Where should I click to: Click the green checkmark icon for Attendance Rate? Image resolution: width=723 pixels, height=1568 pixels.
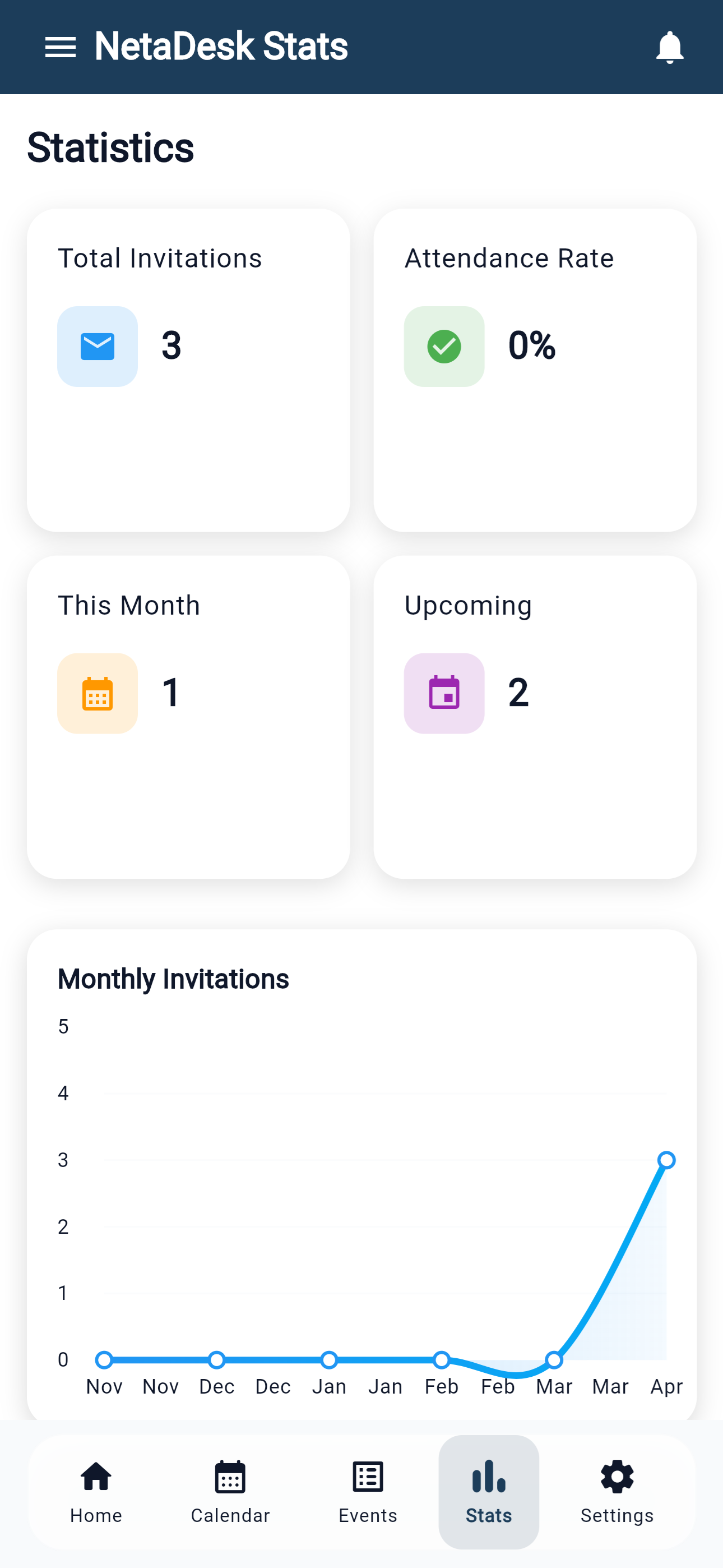pos(444,346)
